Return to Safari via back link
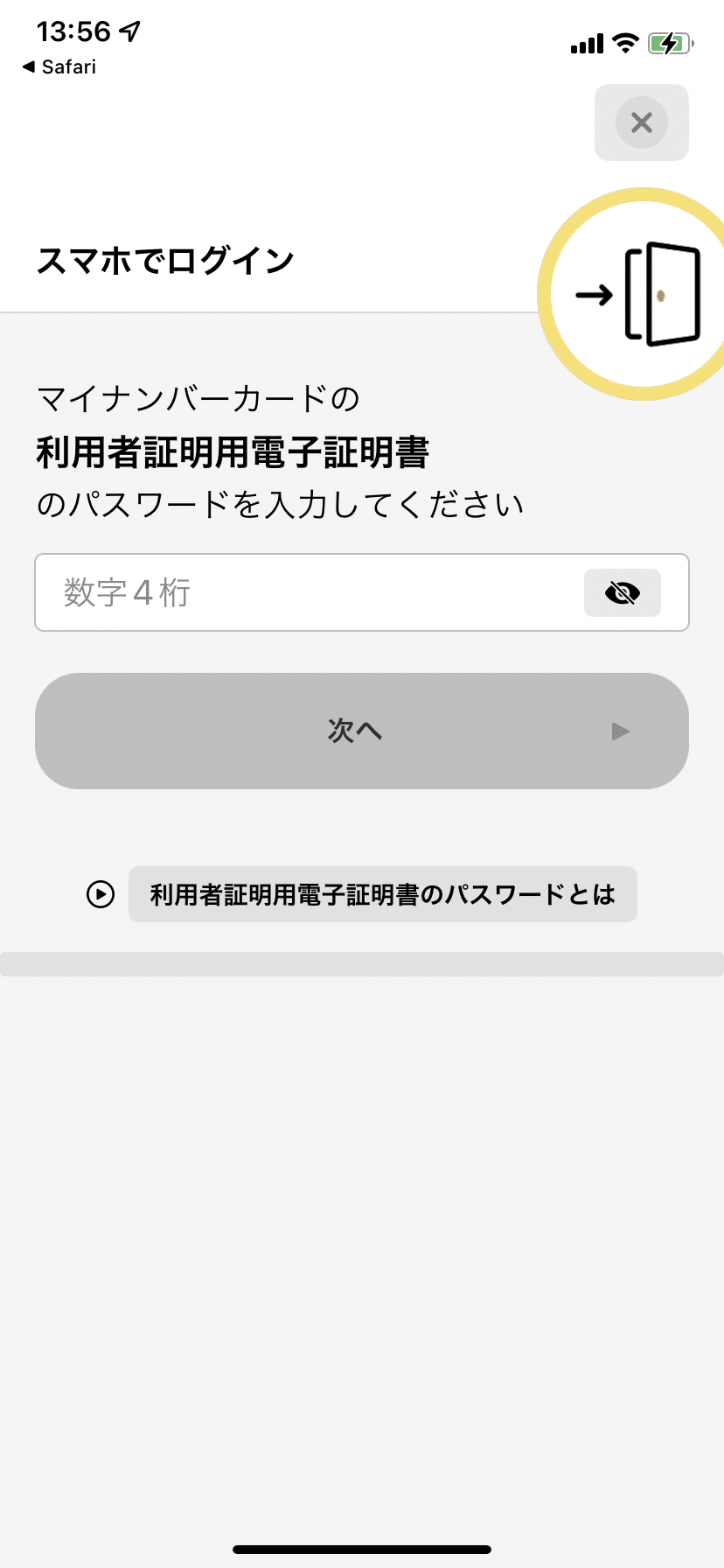Image resolution: width=724 pixels, height=1568 pixels. coord(59,67)
